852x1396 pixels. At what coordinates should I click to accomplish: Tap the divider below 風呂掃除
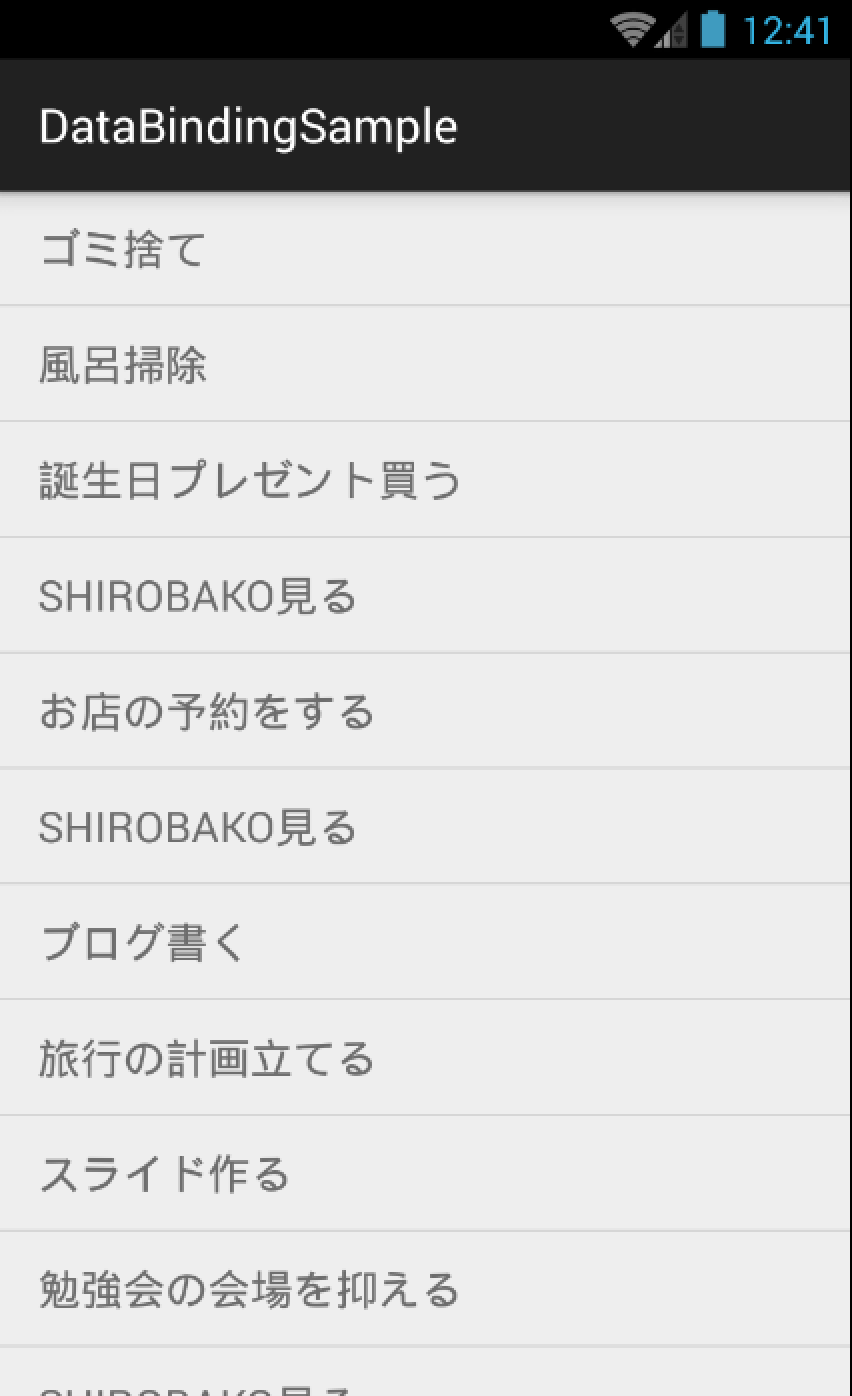[x=426, y=422]
